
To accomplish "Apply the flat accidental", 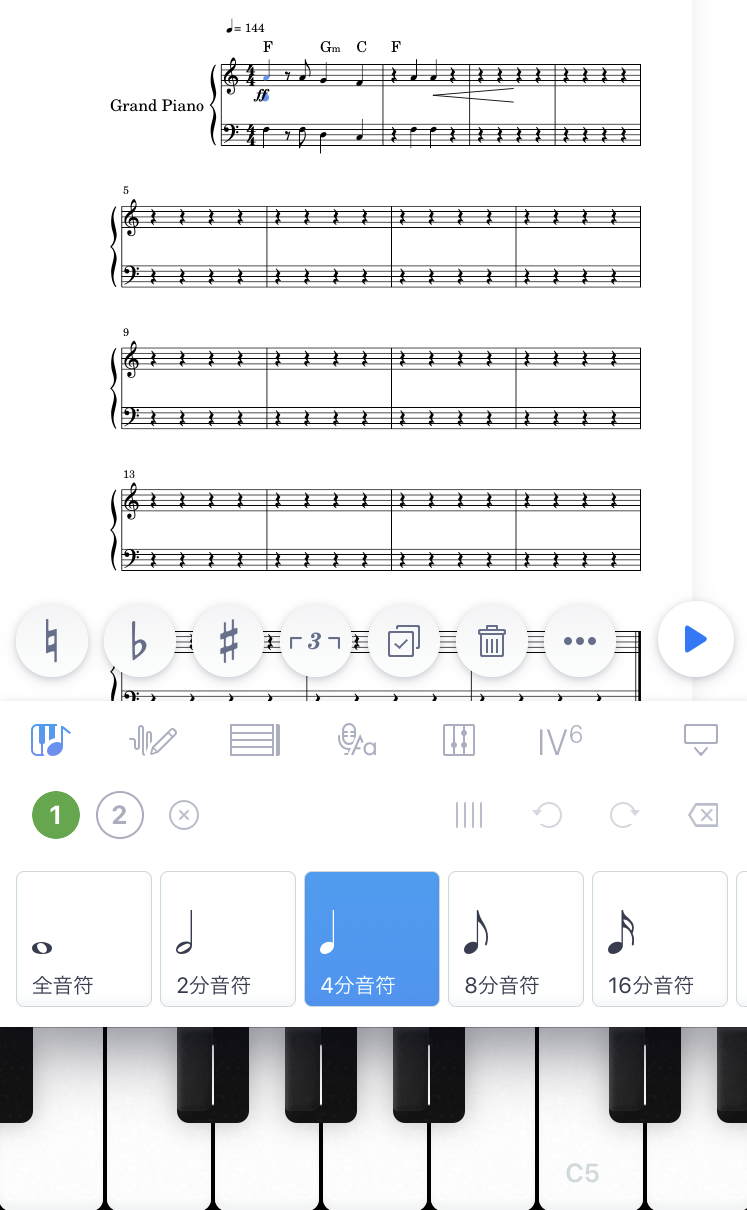I will tap(140, 641).
